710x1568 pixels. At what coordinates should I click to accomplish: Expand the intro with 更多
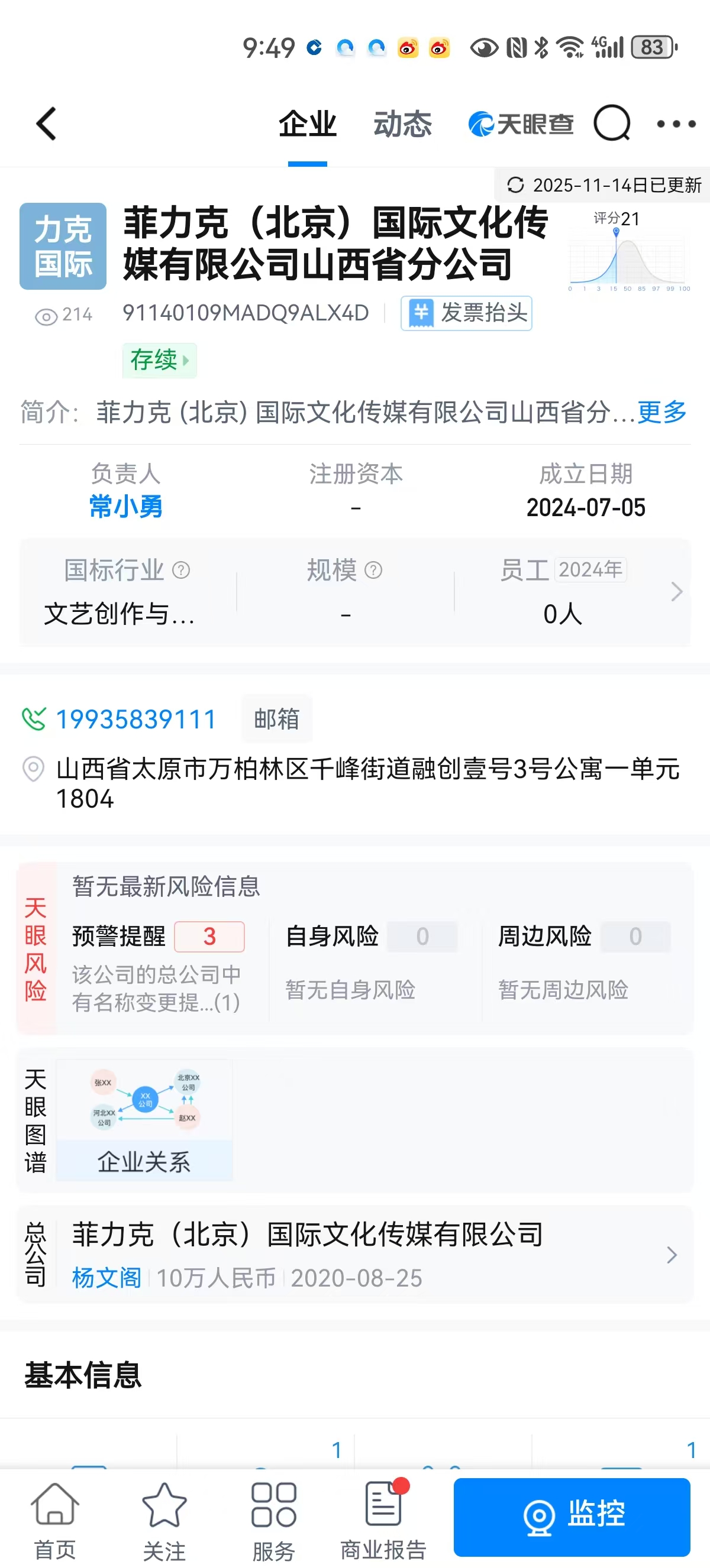[661, 412]
